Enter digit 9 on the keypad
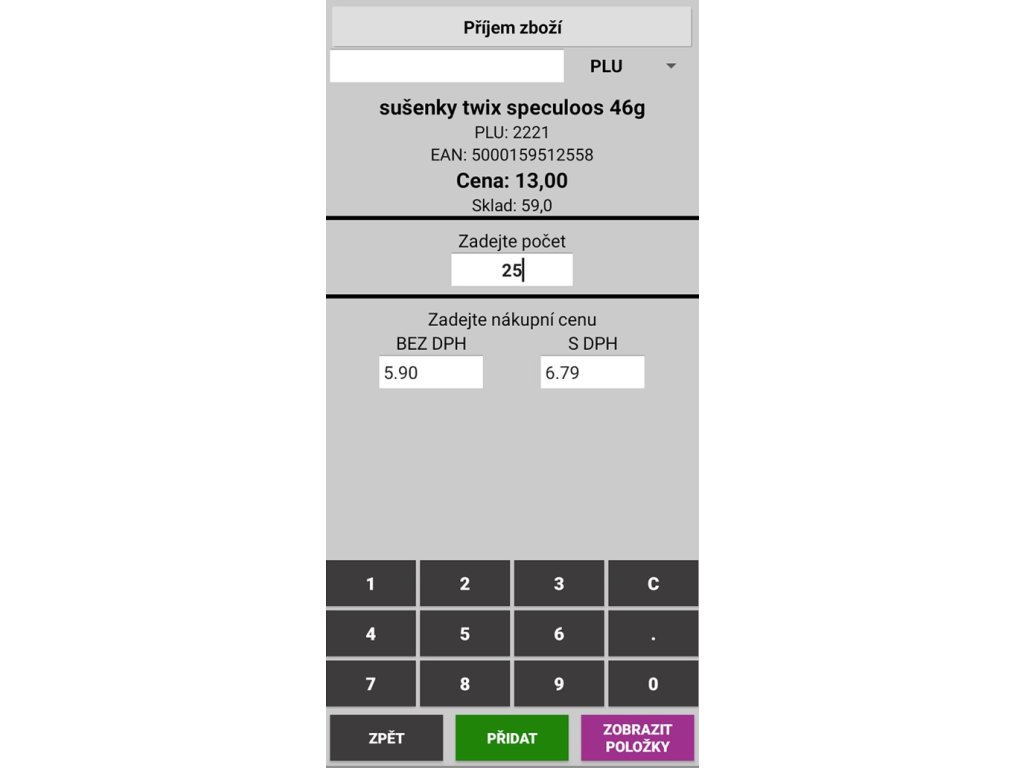1024x768 pixels. 559,684
